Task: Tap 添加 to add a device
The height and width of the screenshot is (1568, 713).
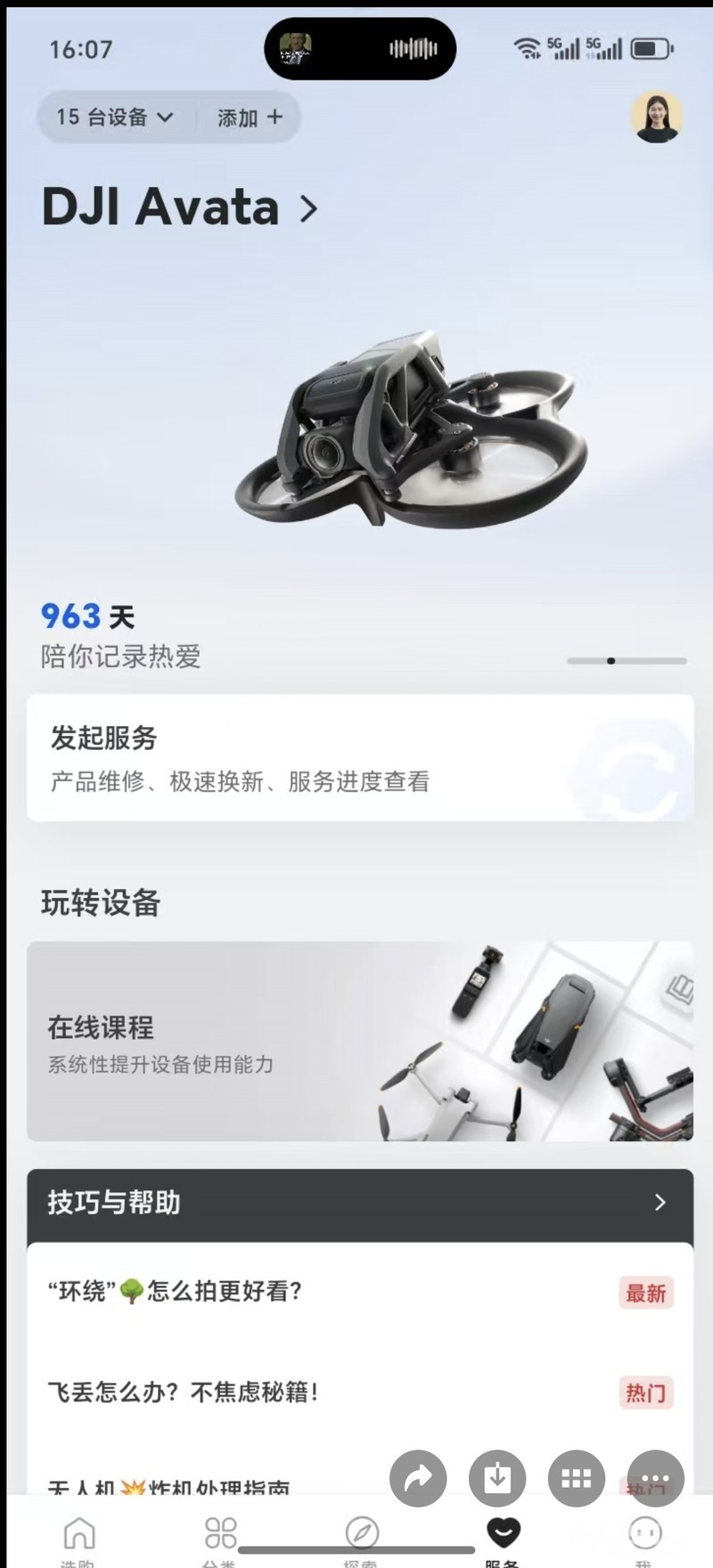Action: point(250,117)
